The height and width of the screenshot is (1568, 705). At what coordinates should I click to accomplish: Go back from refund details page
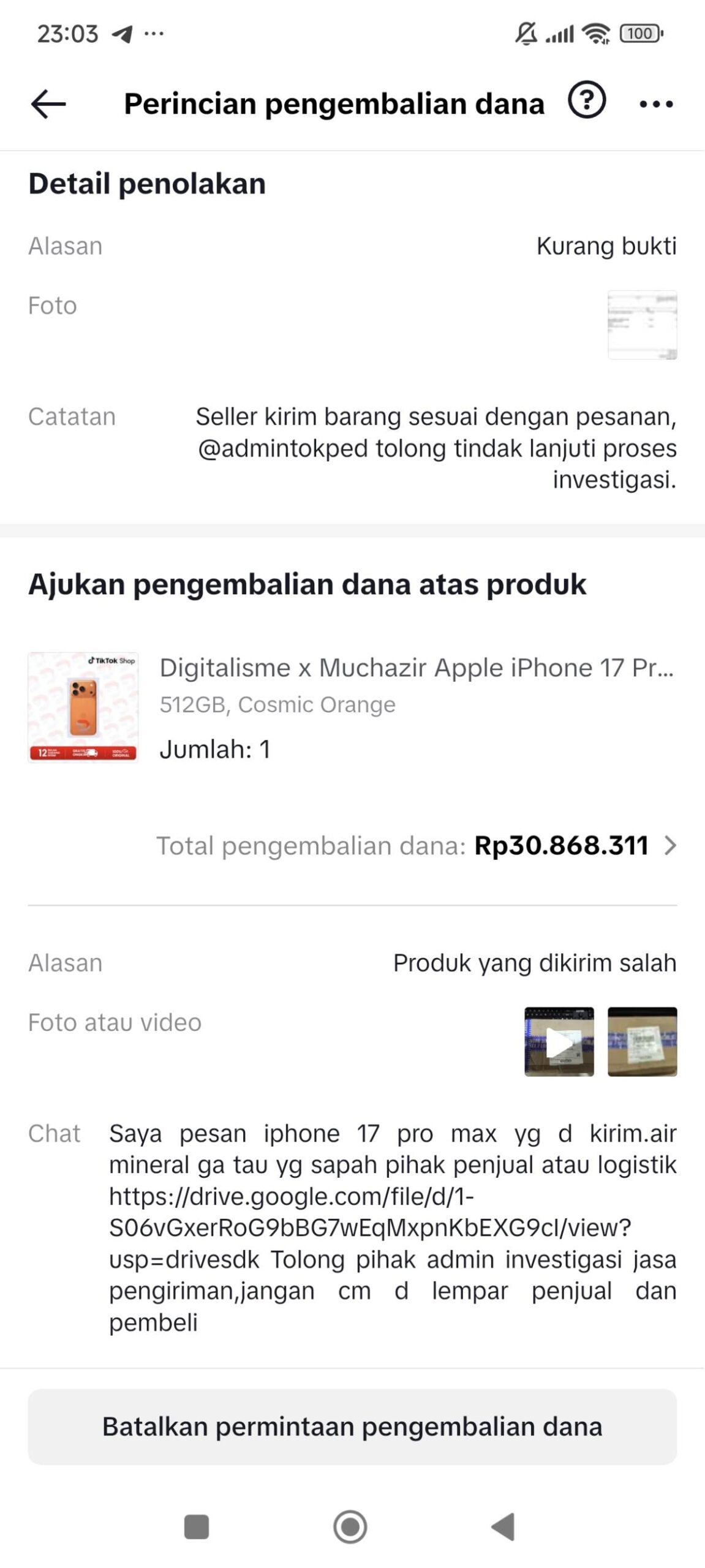point(48,104)
